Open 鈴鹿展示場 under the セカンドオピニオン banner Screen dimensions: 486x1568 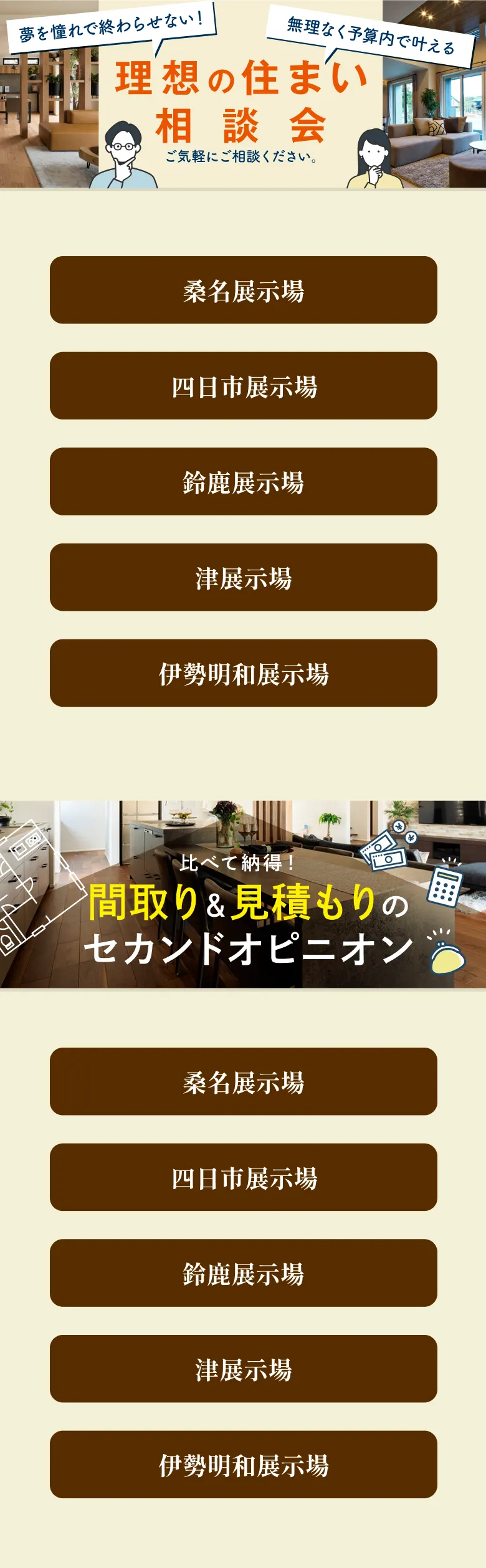[243, 1273]
